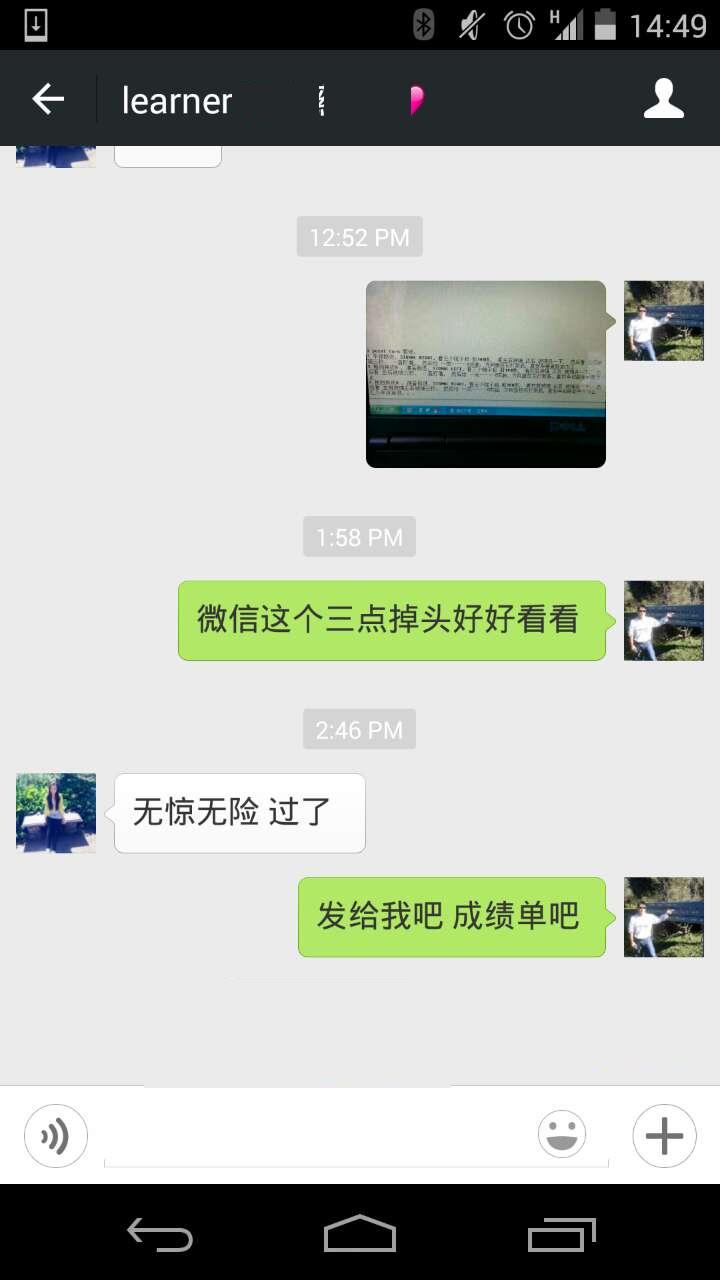This screenshot has width=720, height=1280.
Task: Open the sent screenshot photo
Action: (x=486, y=374)
